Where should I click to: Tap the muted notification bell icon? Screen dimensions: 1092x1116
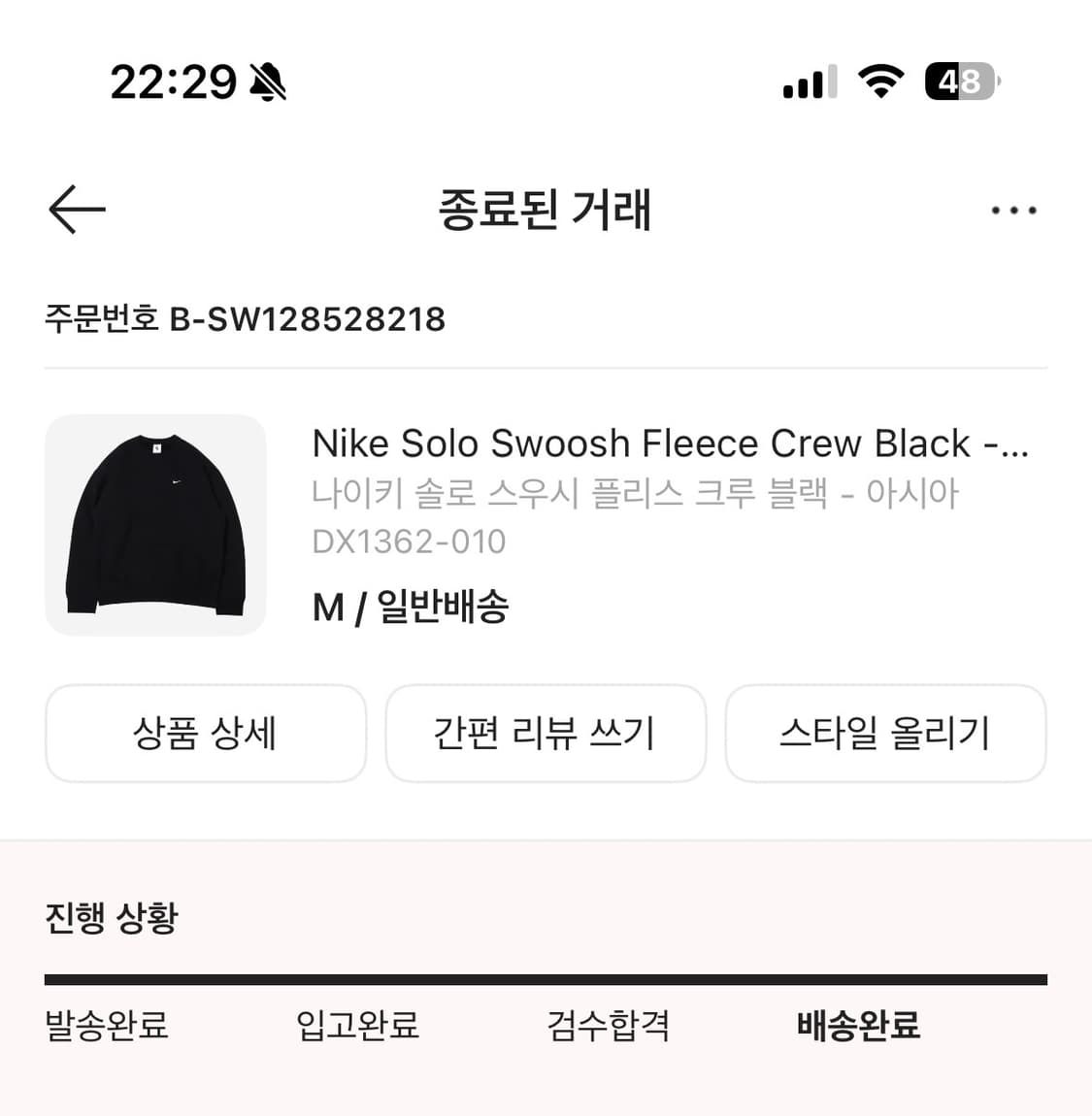pyautogui.click(x=264, y=82)
